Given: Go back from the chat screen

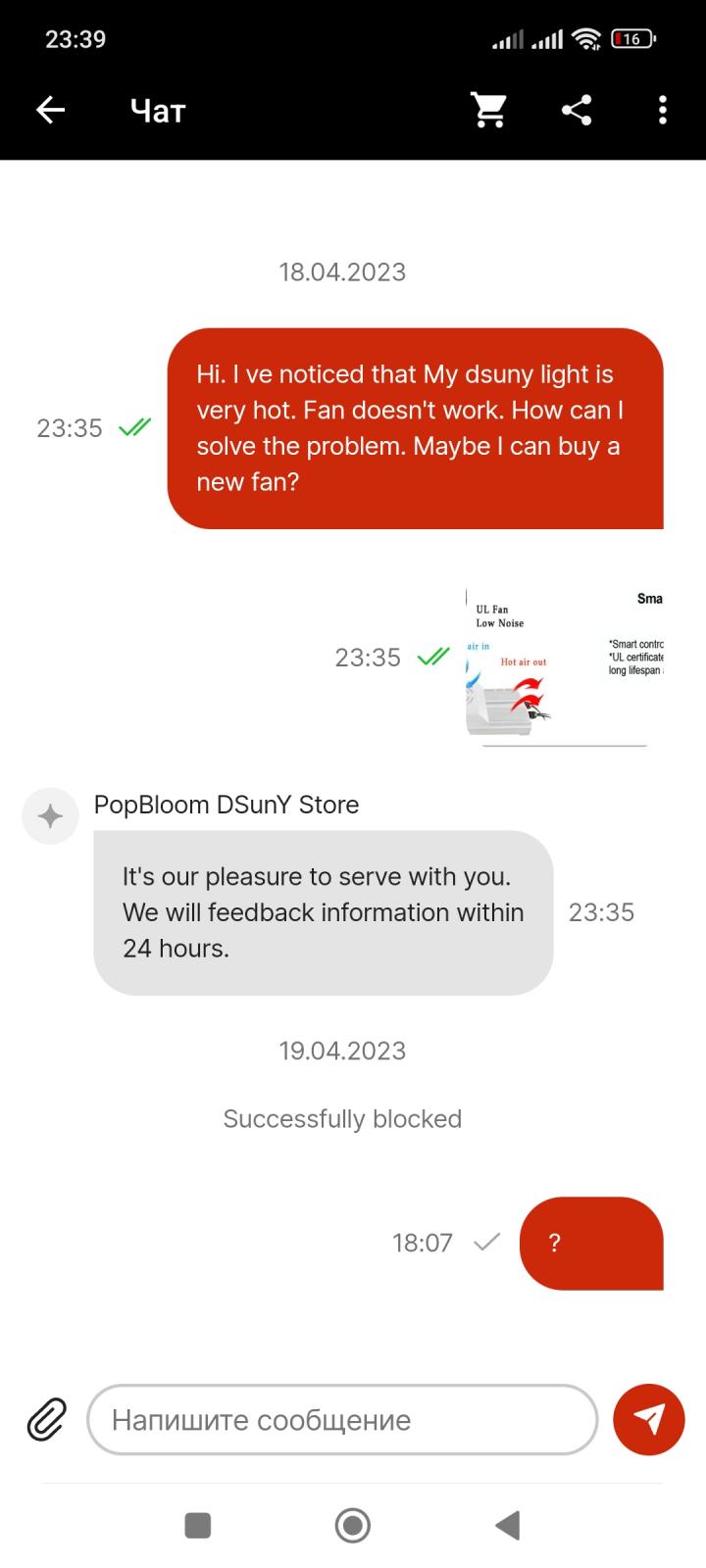Looking at the screenshot, I should click(x=50, y=110).
